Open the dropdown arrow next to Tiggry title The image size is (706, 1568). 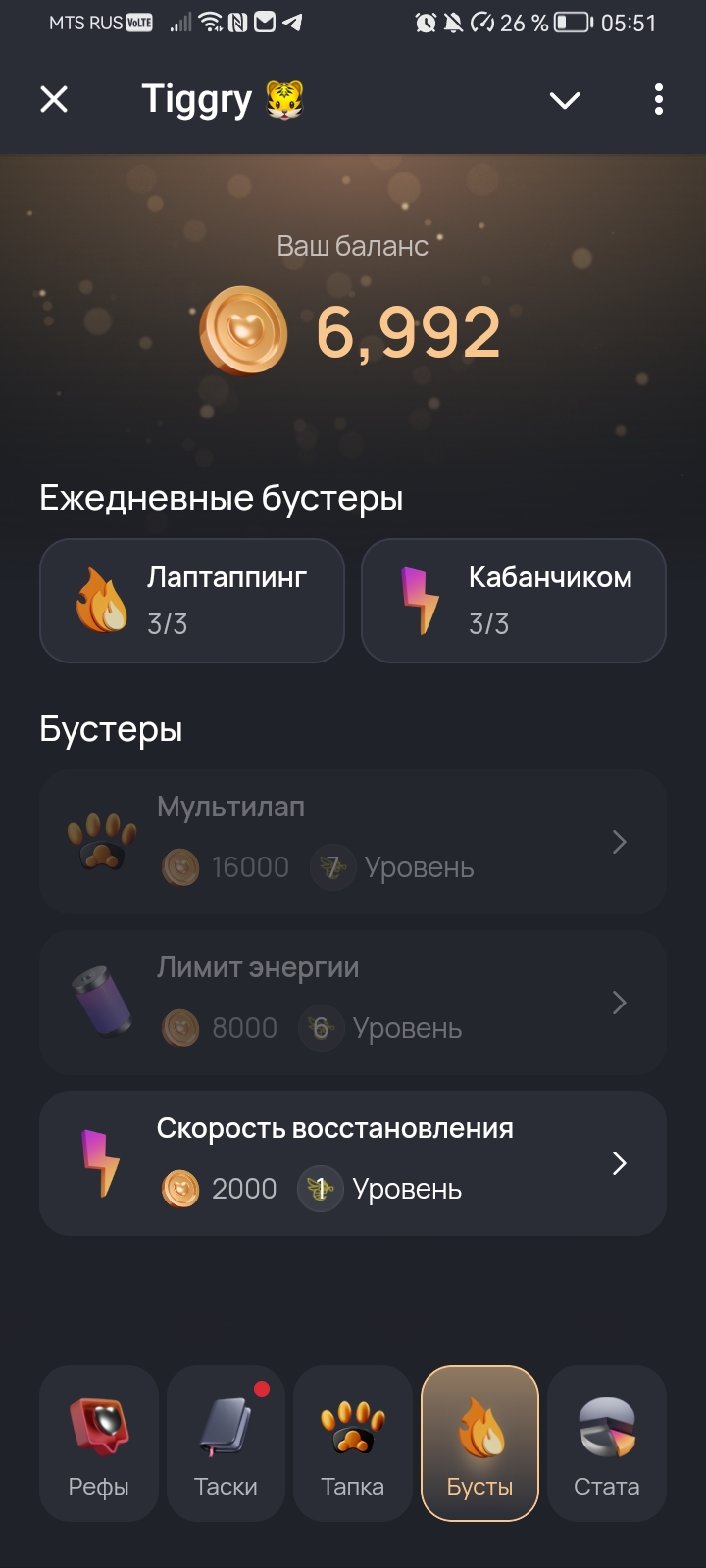pos(564,99)
